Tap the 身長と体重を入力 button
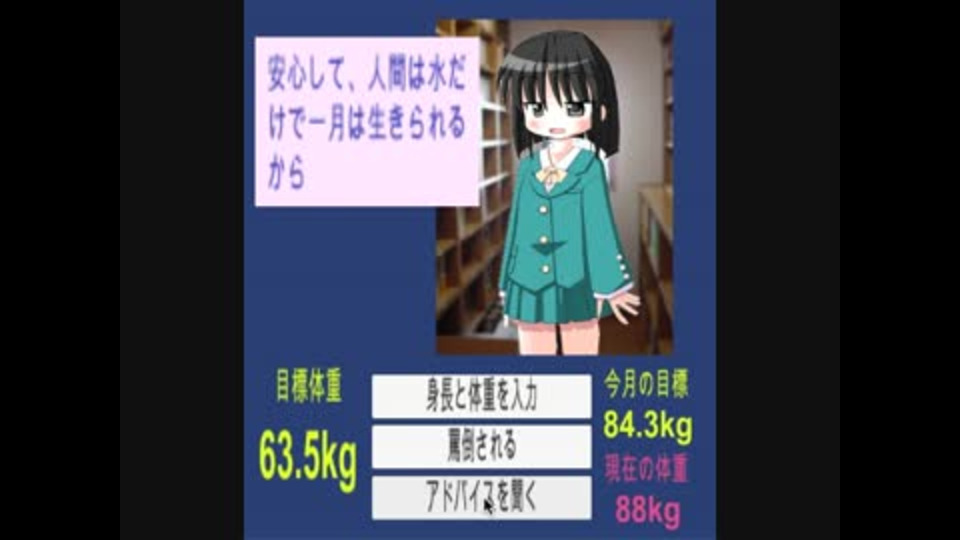 tap(481, 397)
